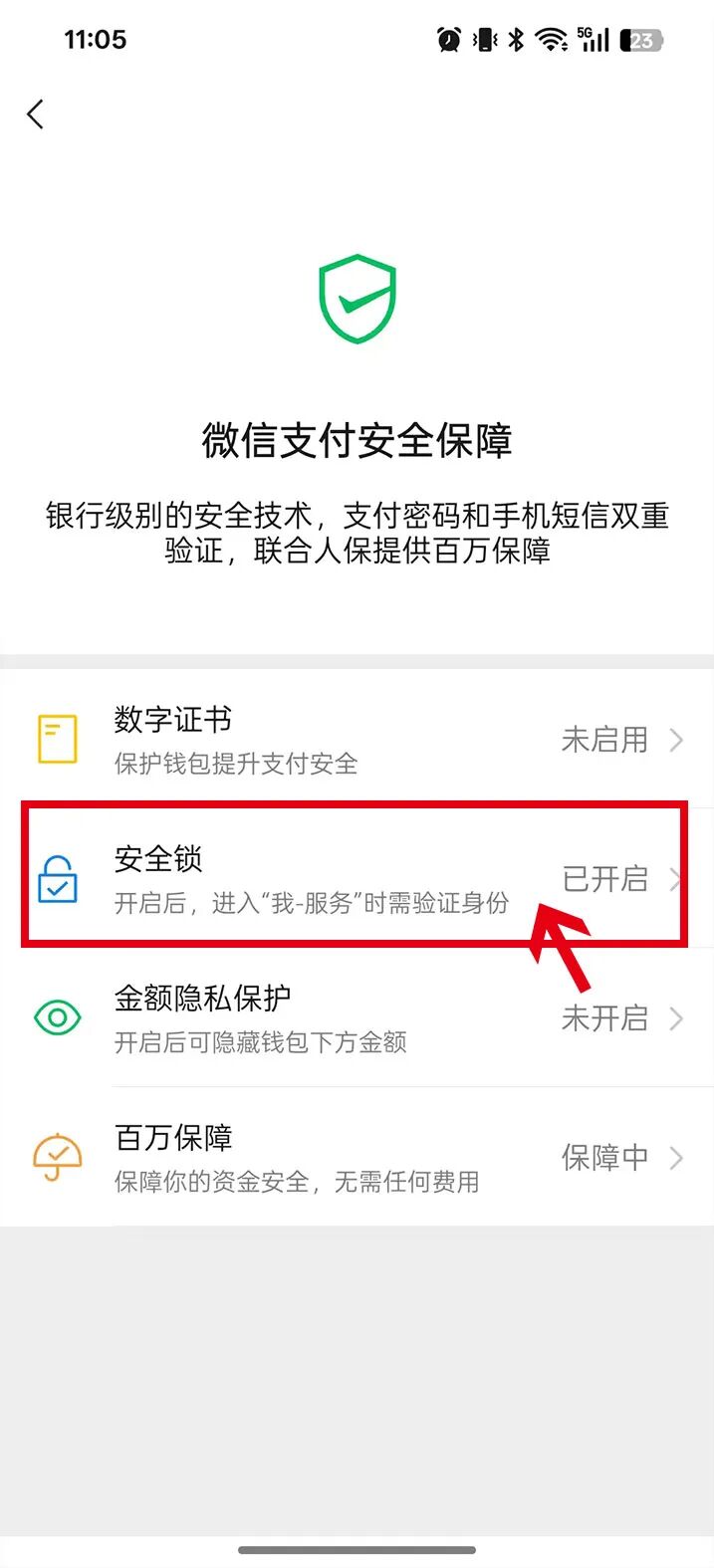The height and width of the screenshot is (1568, 714).
Task: Open the 数字证书 settings row
Action: tap(357, 740)
